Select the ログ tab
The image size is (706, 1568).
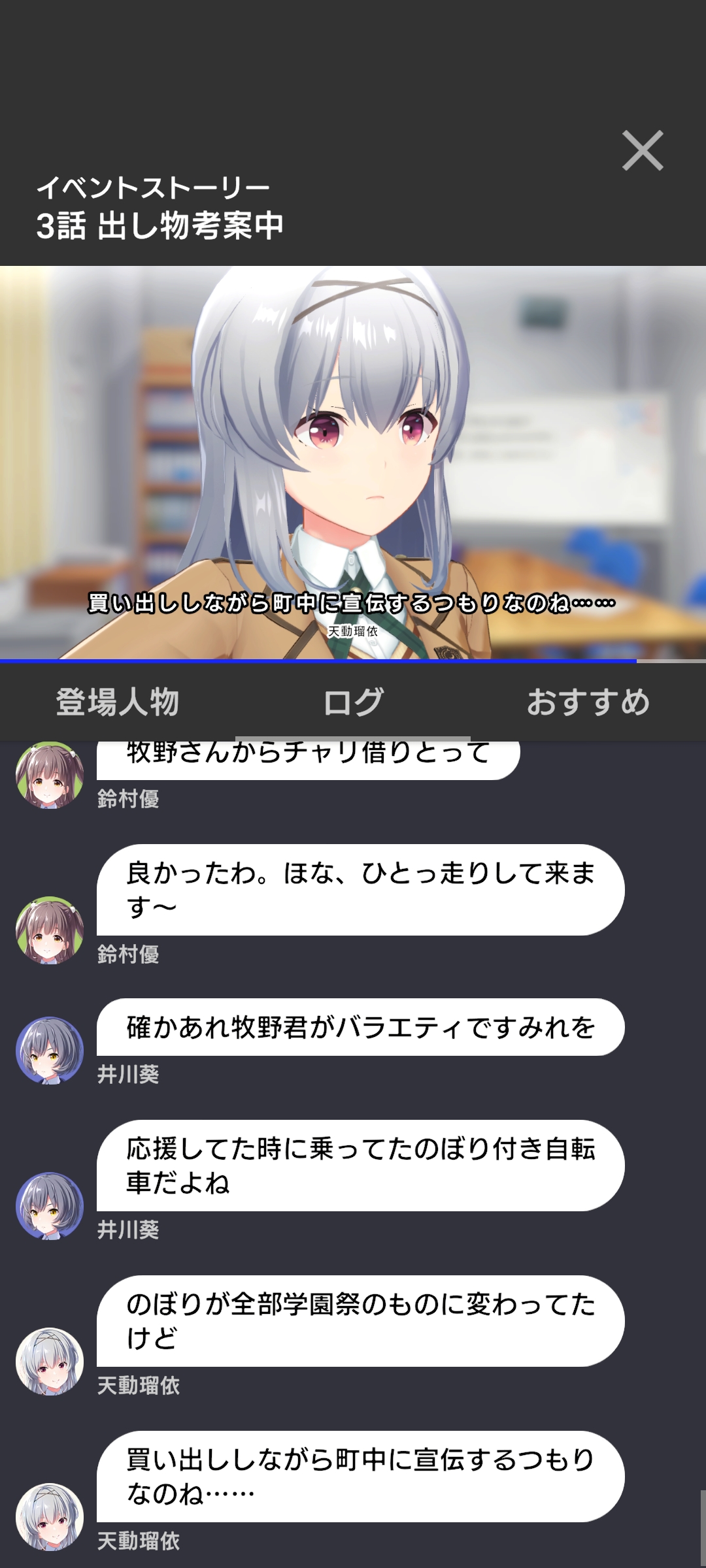pyautogui.click(x=353, y=702)
